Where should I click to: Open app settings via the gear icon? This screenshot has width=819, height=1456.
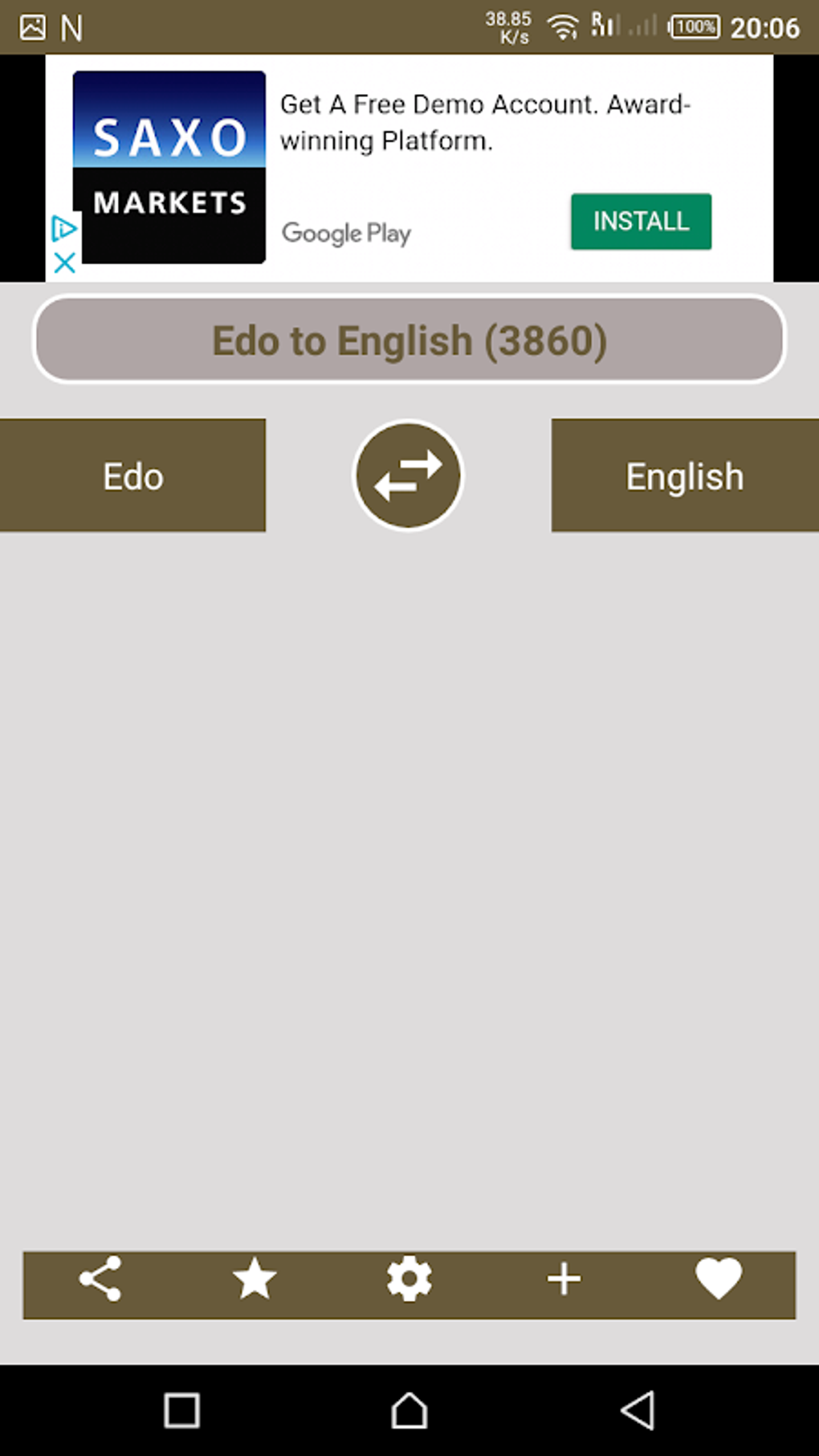point(408,1279)
